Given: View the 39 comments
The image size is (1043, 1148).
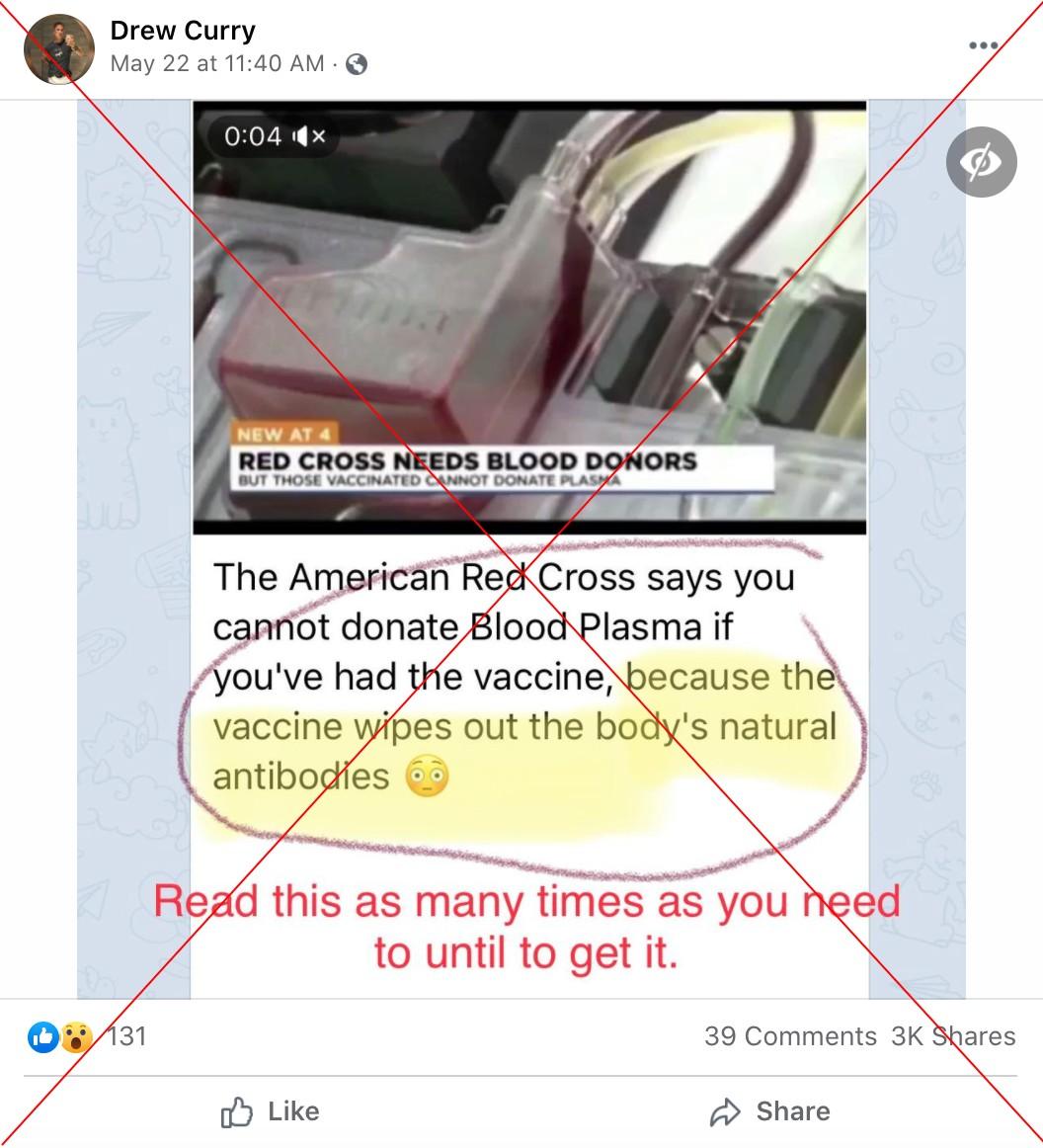Looking at the screenshot, I should click(x=789, y=1035).
